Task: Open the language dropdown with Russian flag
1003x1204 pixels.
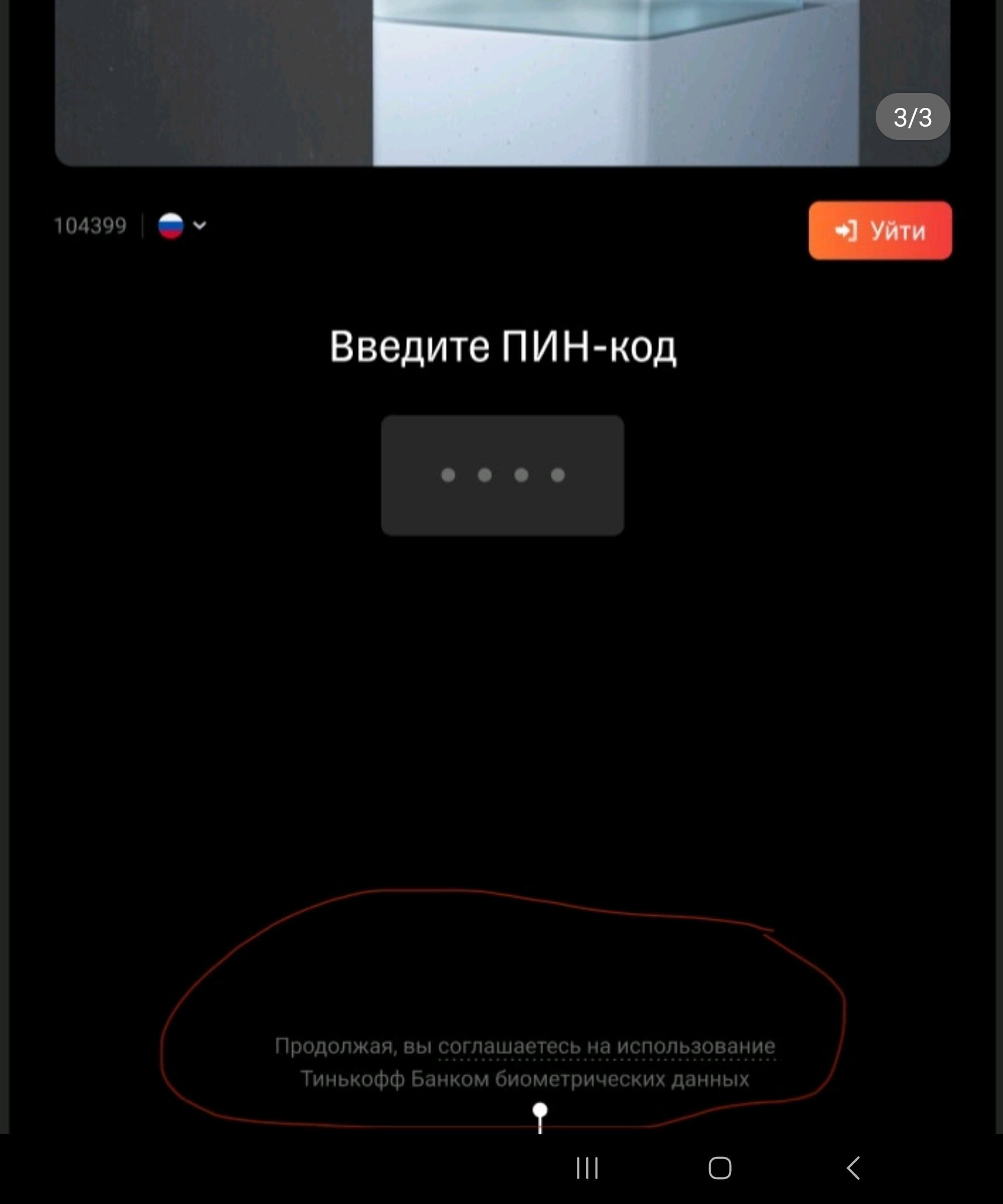Action: [x=182, y=225]
